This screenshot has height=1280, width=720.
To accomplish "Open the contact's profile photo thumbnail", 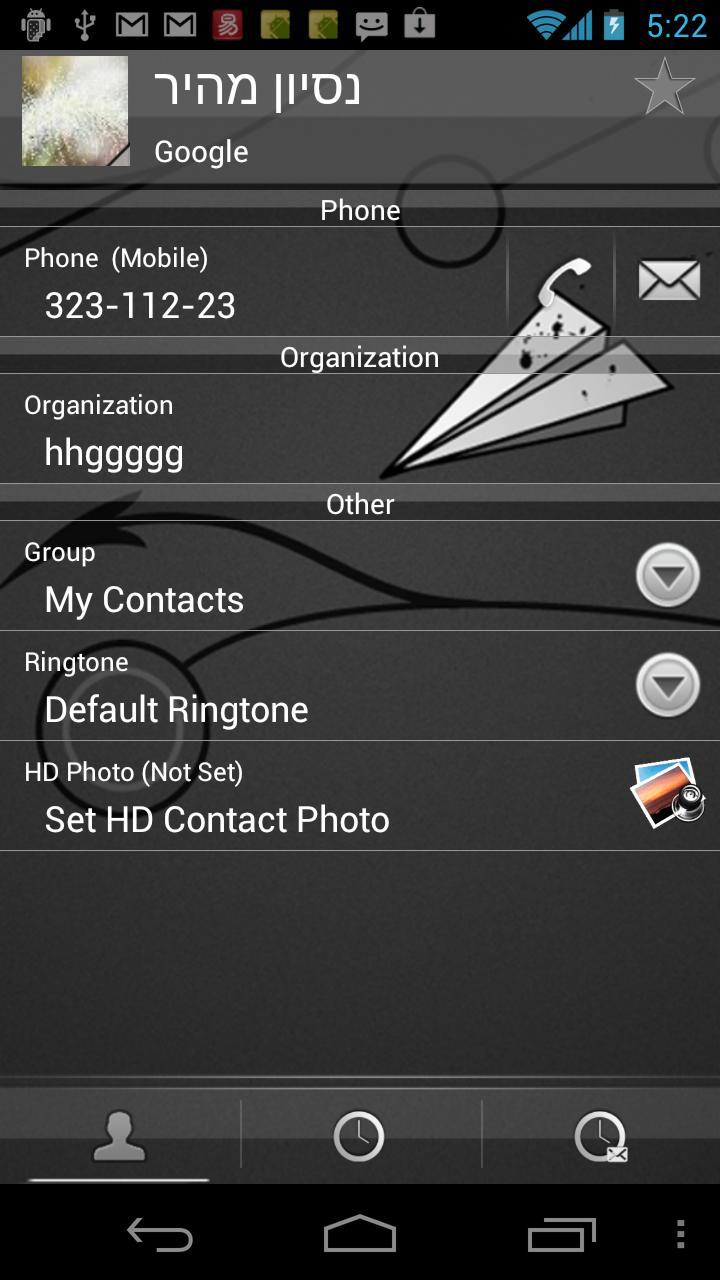I will tap(75, 110).
